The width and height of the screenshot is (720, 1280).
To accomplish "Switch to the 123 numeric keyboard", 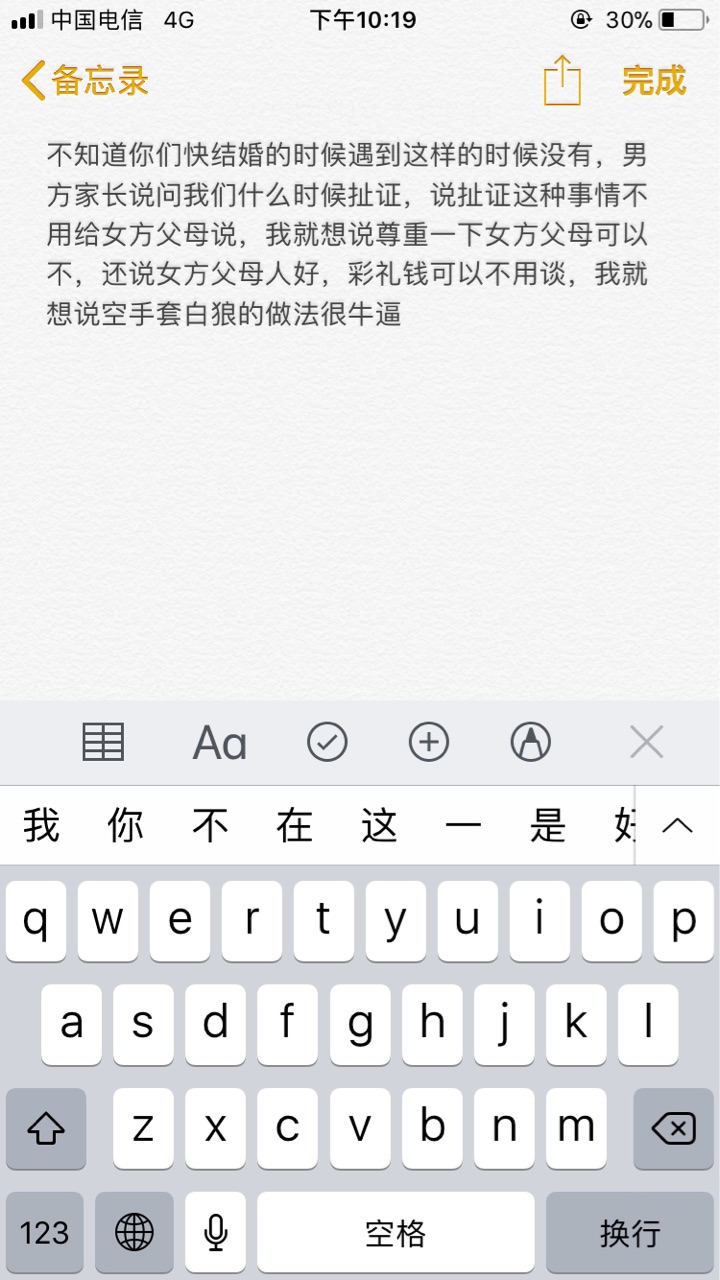I will [45, 1232].
